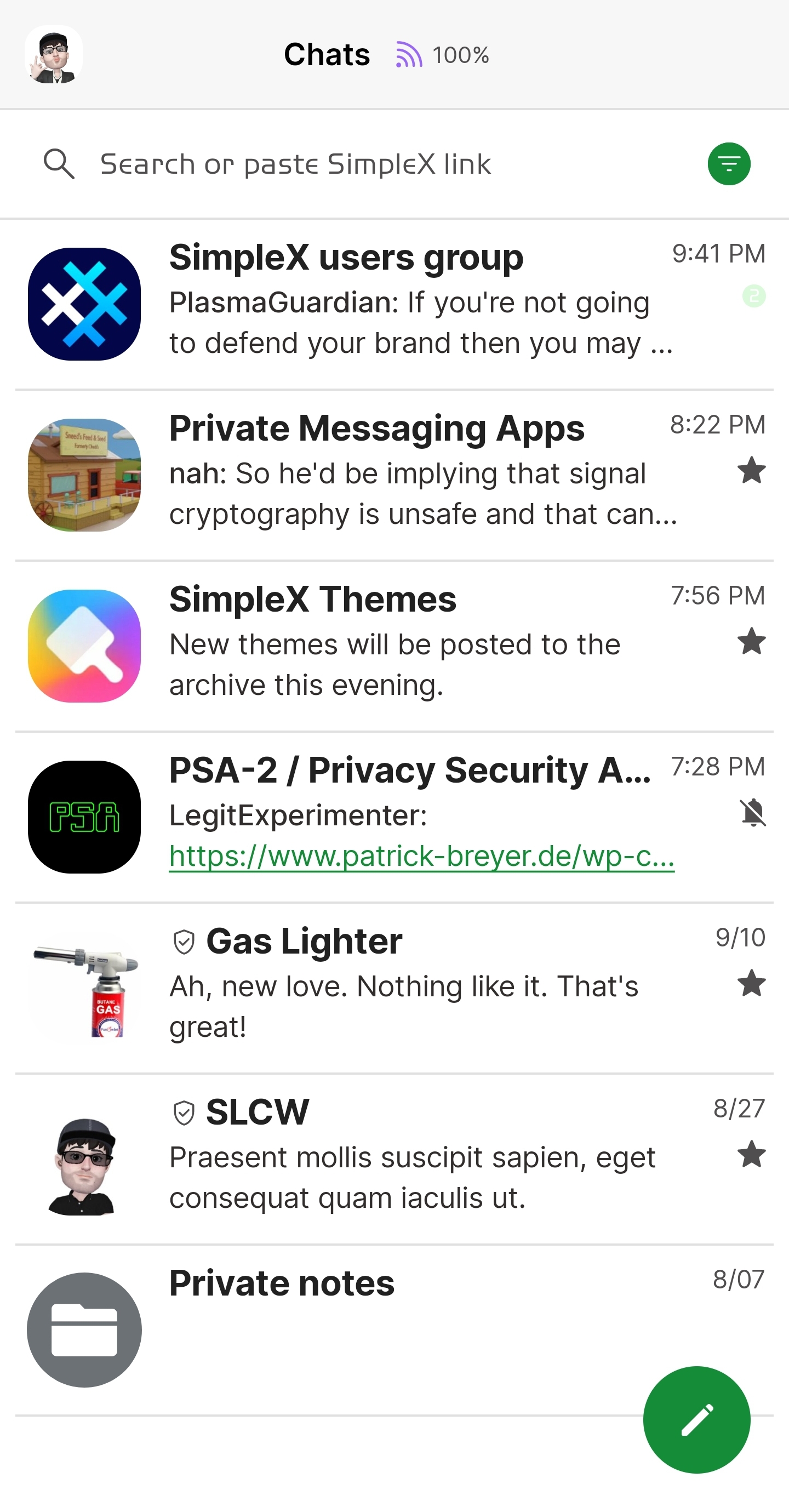
Task: Check the server connection status icon
Action: tap(409, 55)
